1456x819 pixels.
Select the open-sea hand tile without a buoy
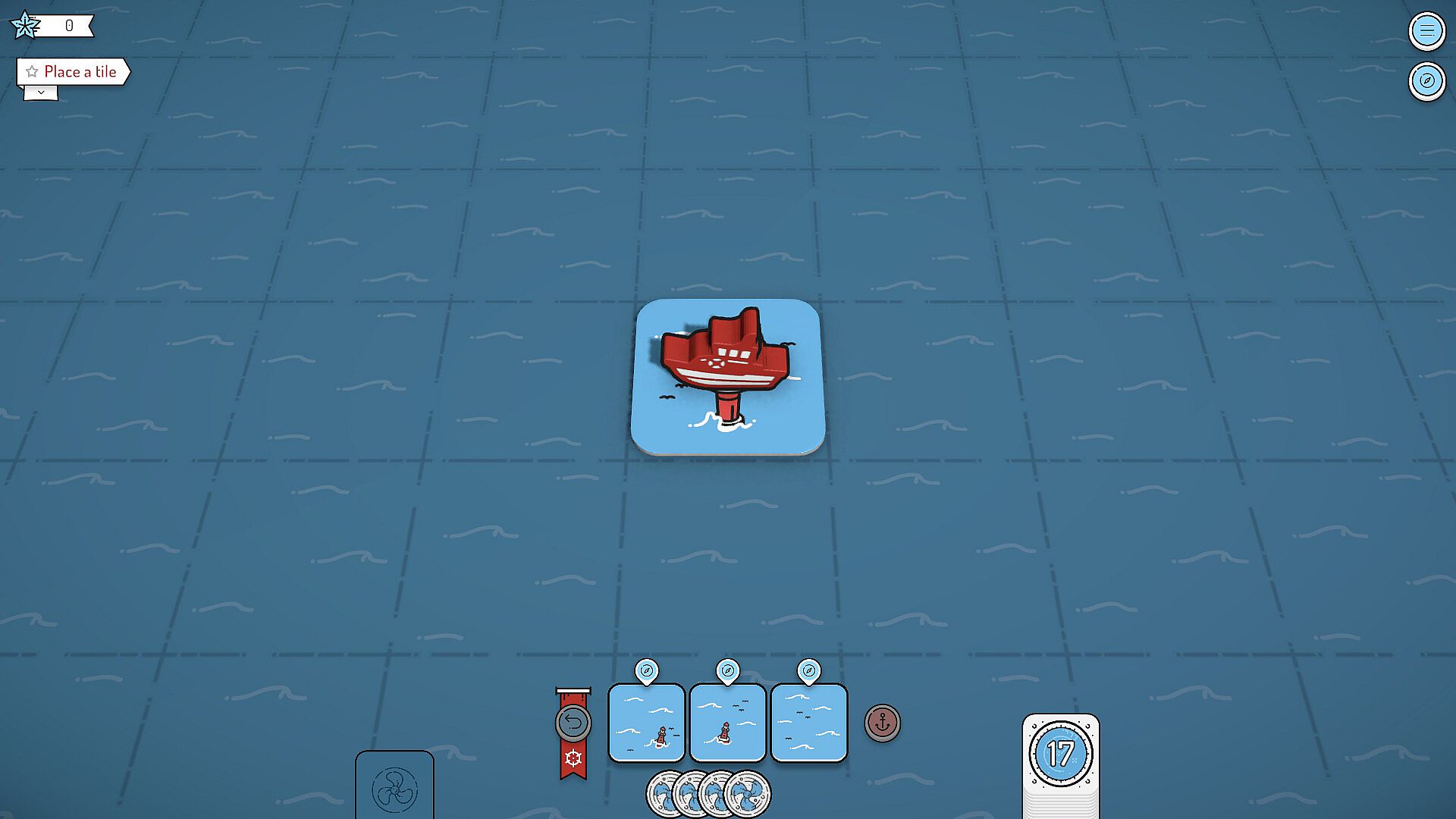[x=808, y=723]
